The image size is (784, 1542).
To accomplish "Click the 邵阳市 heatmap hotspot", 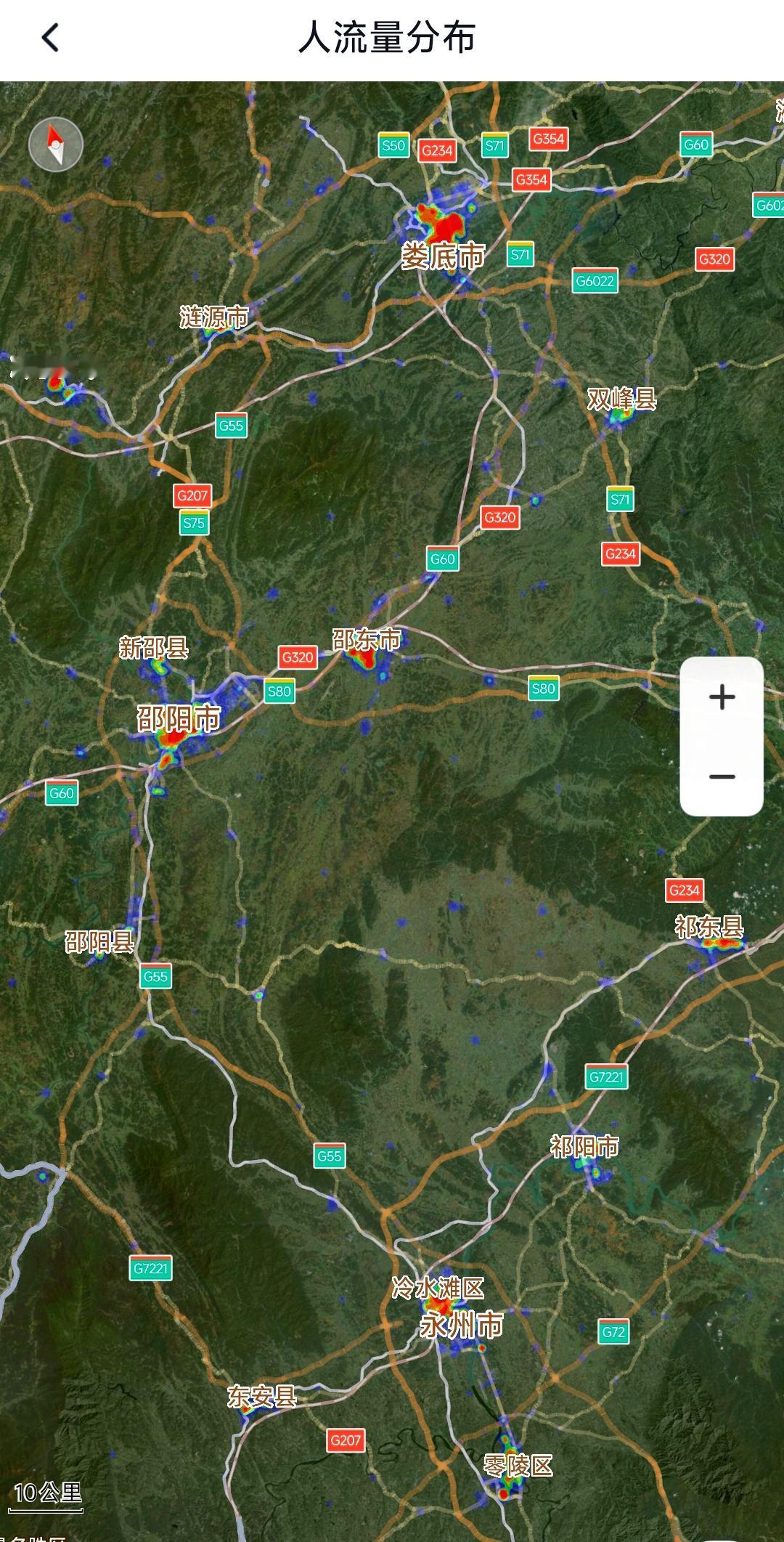I will [x=174, y=738].
